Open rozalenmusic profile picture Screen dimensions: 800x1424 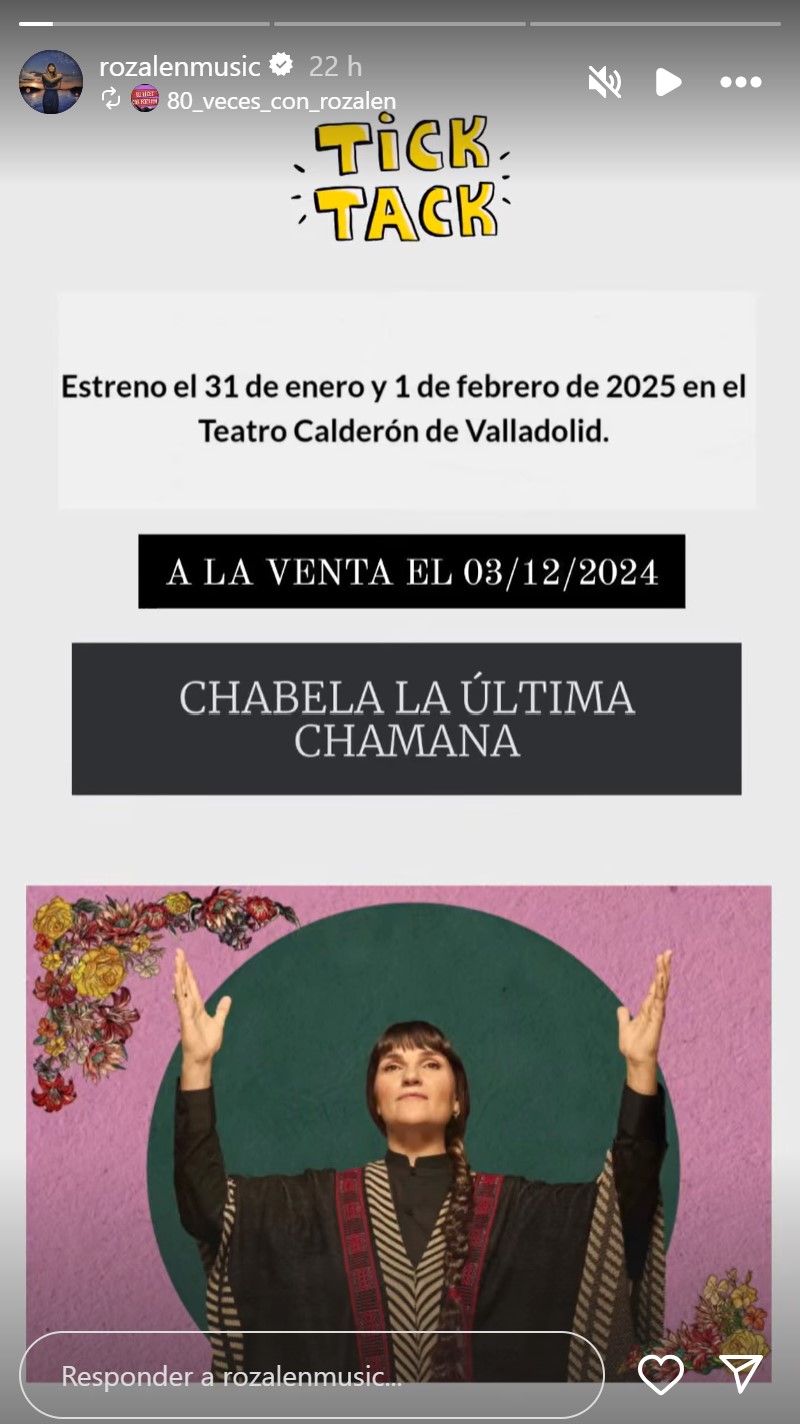[51, 81]
